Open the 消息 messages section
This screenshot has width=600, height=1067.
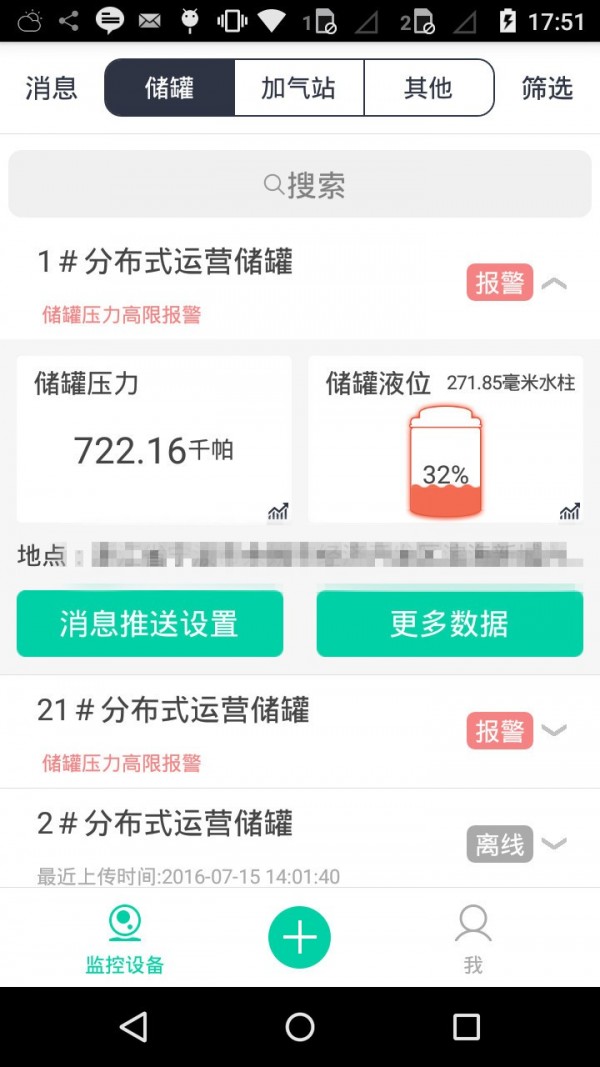click(51, 88)
